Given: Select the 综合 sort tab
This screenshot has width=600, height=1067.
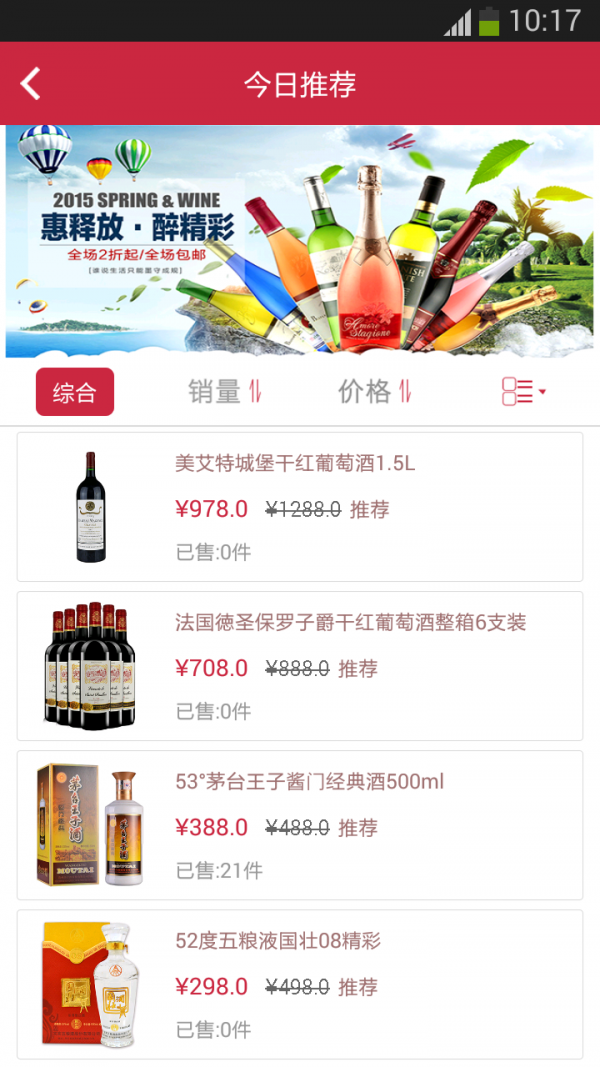Looking at the screenshot, I should 75,392.
